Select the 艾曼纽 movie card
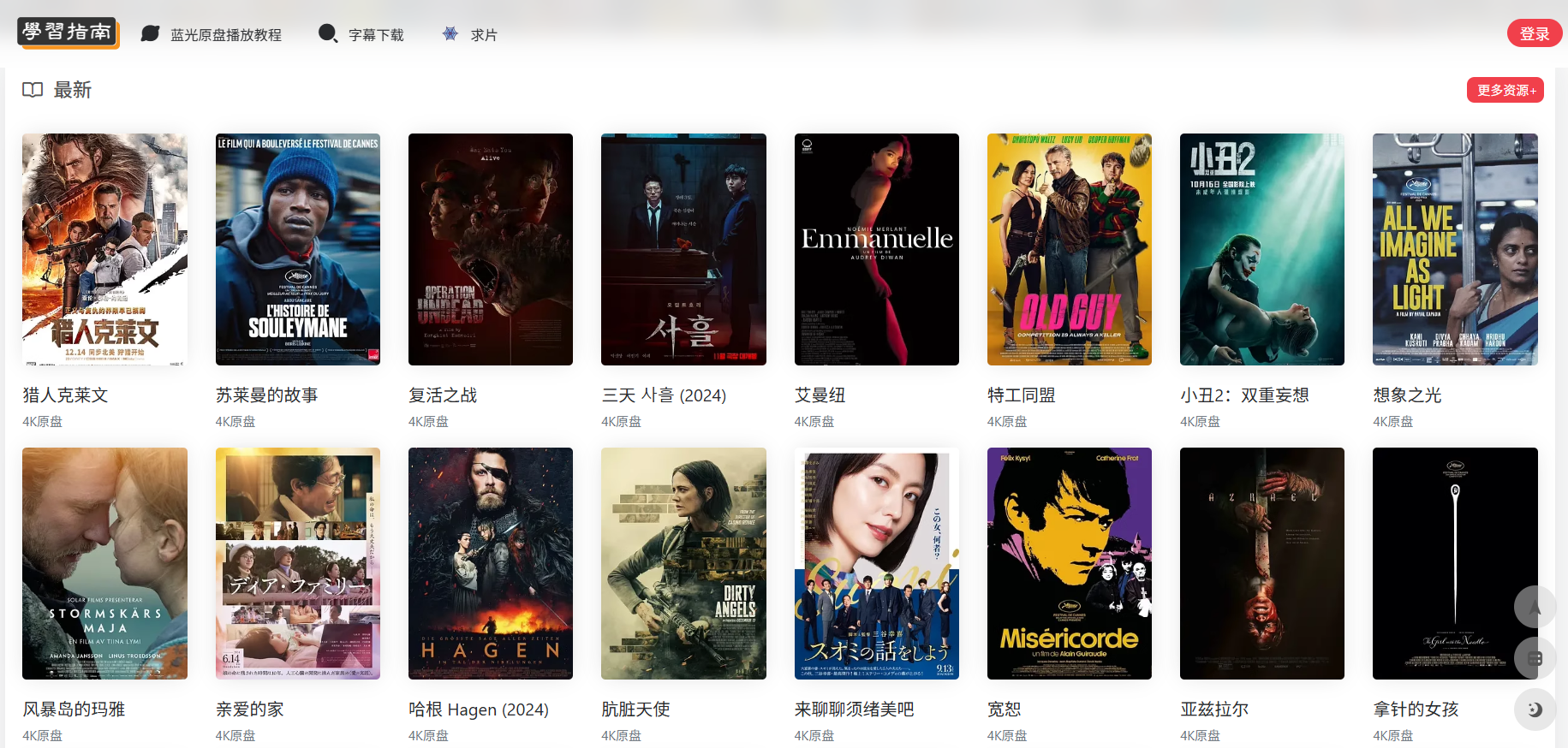1568x748 pixels. [876, 249]
